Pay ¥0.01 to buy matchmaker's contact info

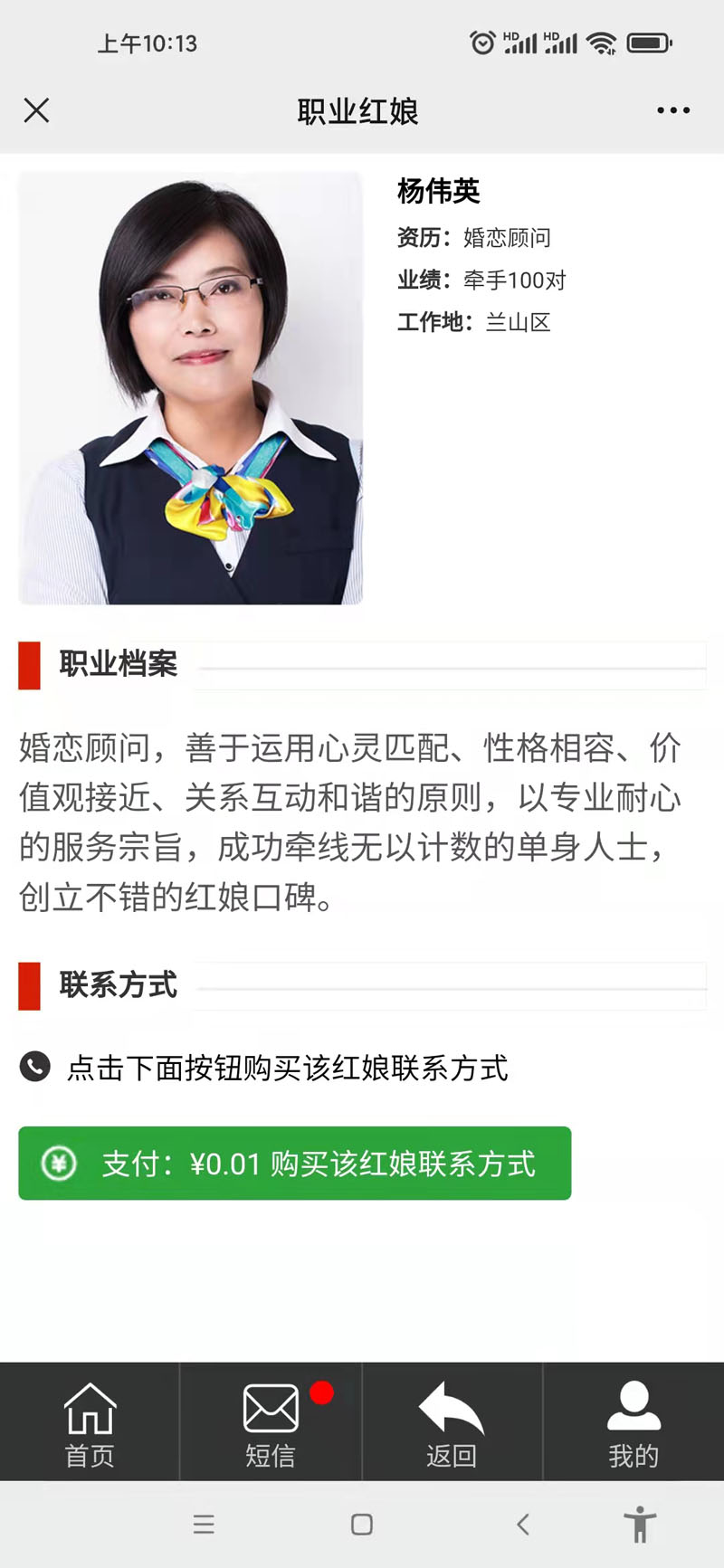point(294,1163)
